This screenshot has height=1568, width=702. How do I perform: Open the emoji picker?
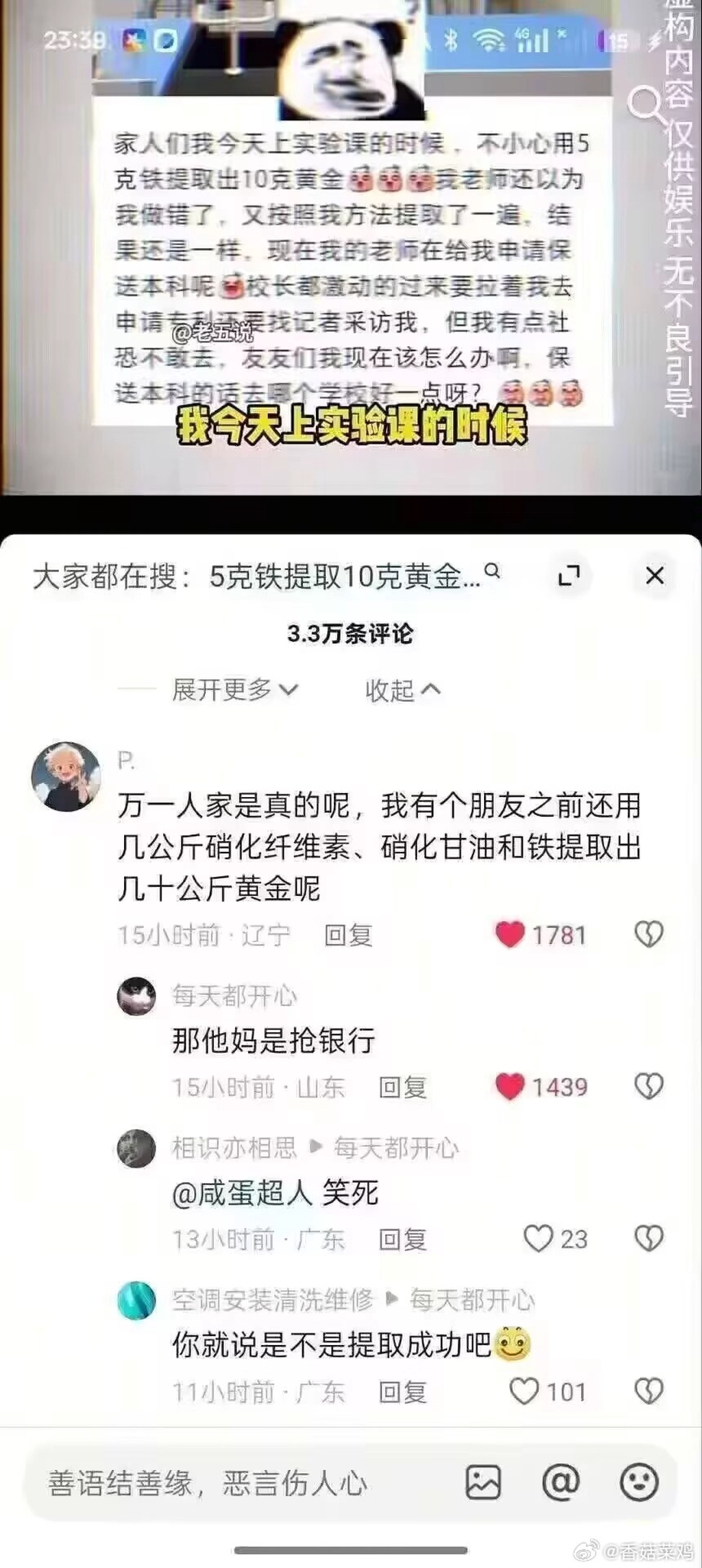click(x=639, y=1483)
